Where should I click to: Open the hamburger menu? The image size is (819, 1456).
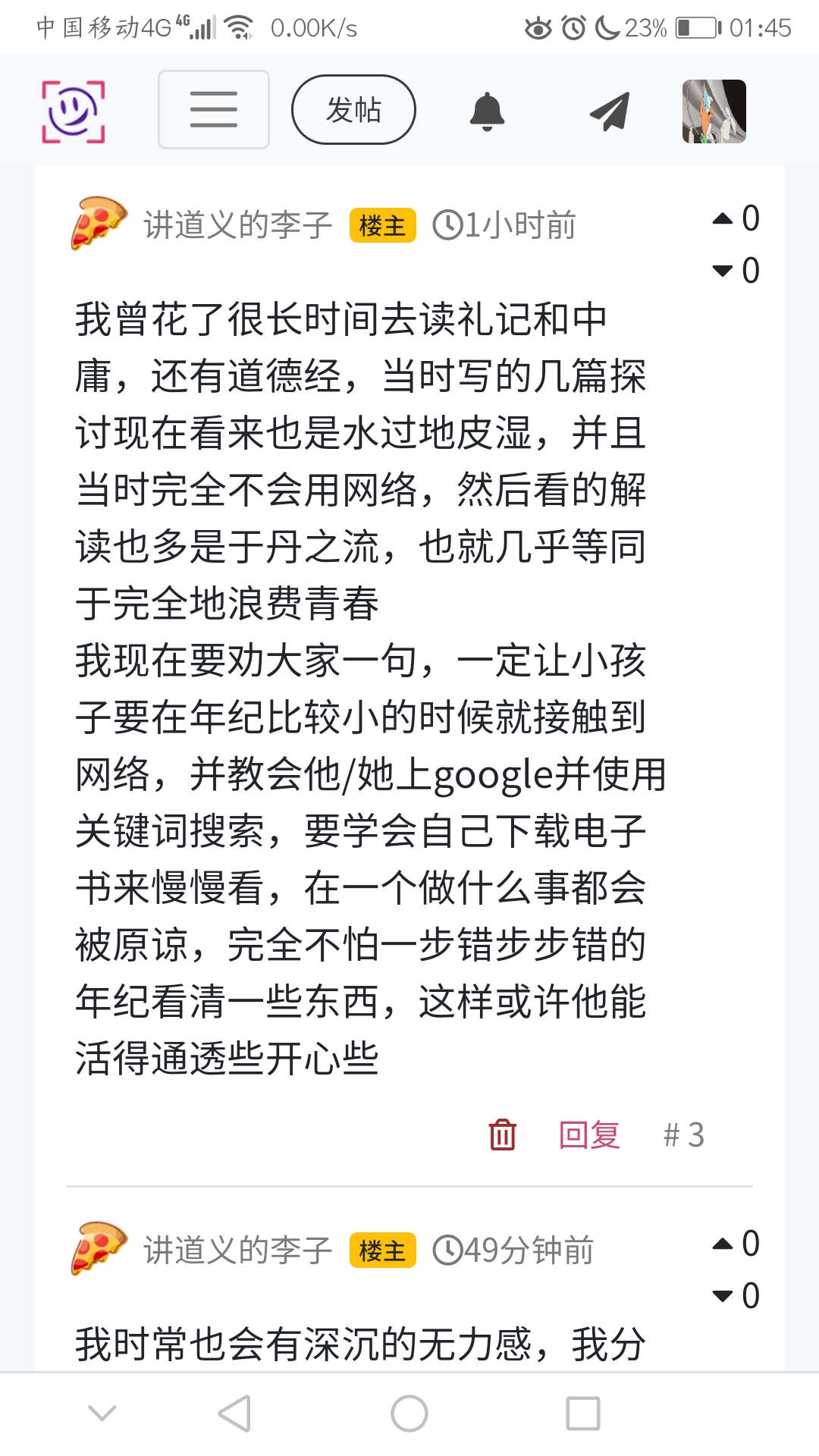[213, 110]
